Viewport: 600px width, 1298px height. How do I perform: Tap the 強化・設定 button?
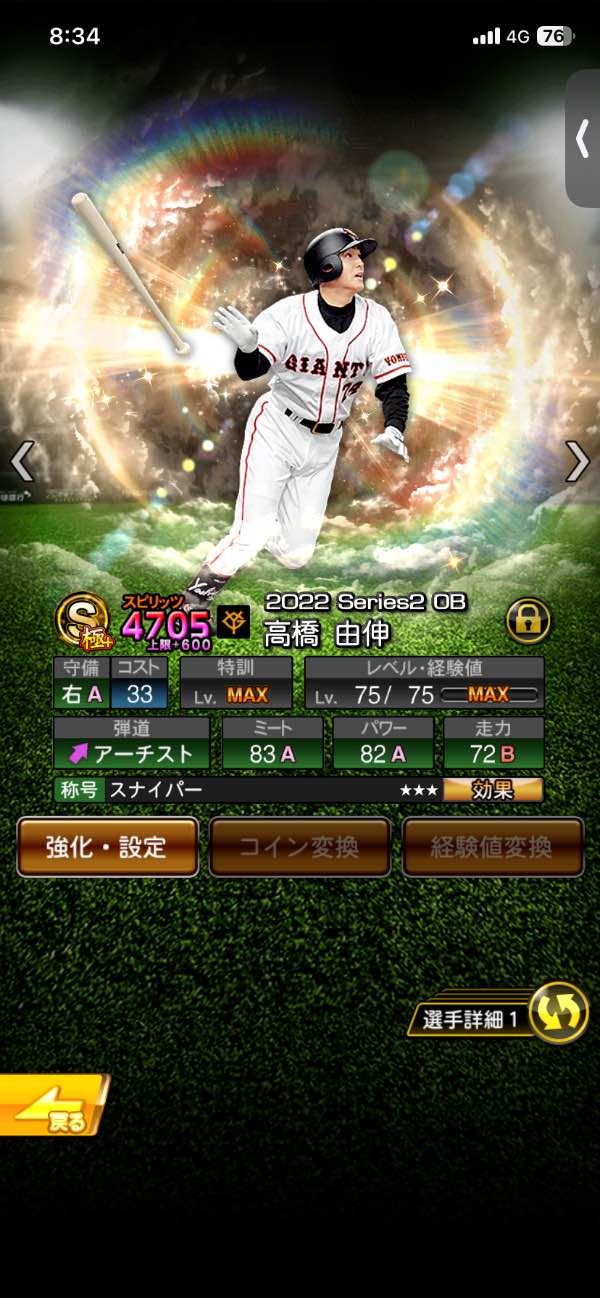point(107,847)
